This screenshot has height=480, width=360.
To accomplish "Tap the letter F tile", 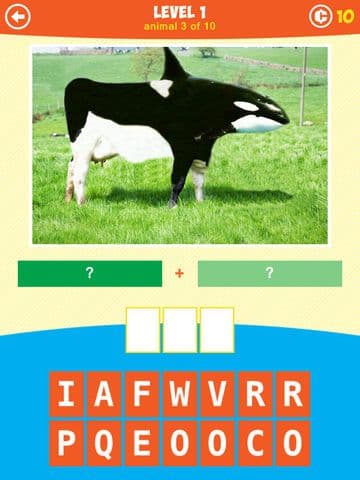I will click(x=142, y=394).
